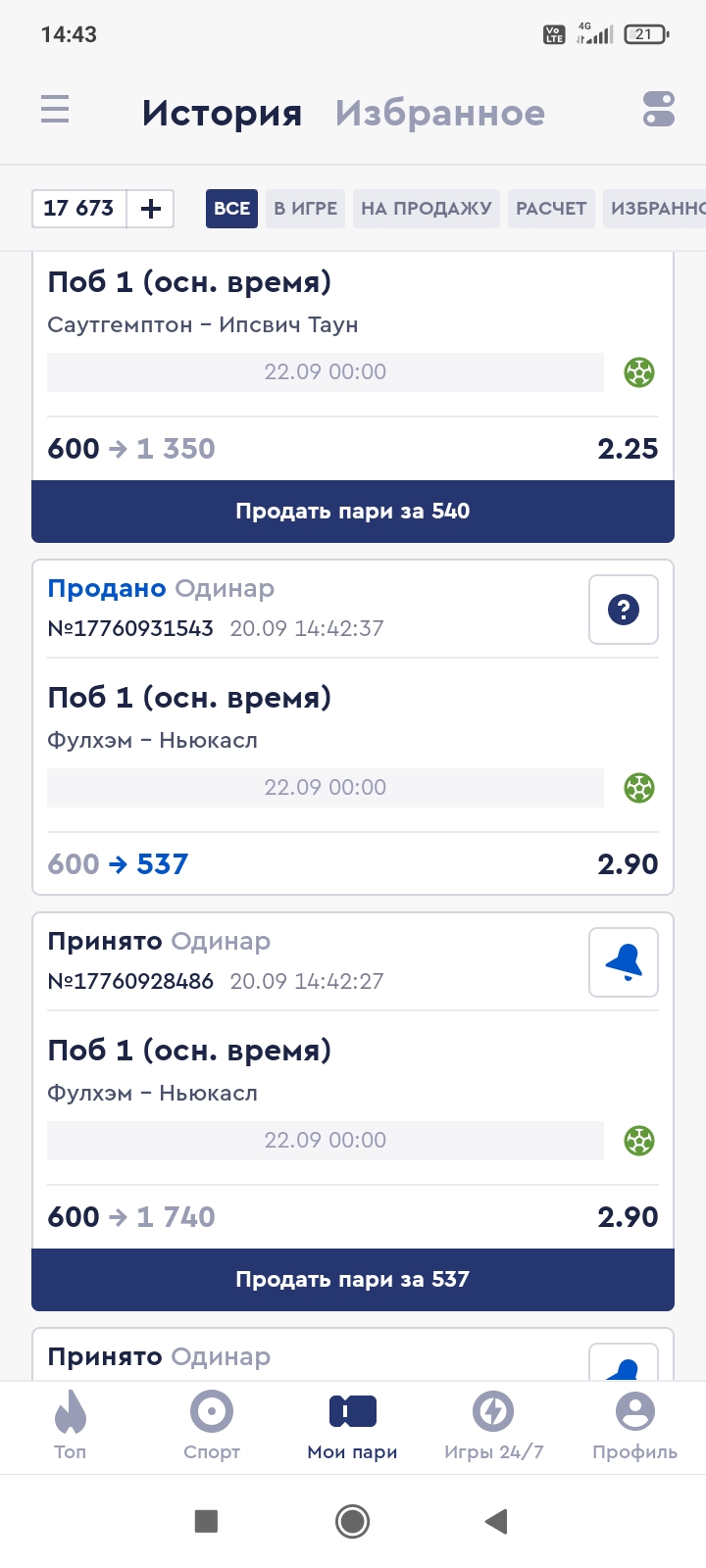
Task: Tap Продать пари за 540
Action: pyautogui.click(x=353, y=512)
